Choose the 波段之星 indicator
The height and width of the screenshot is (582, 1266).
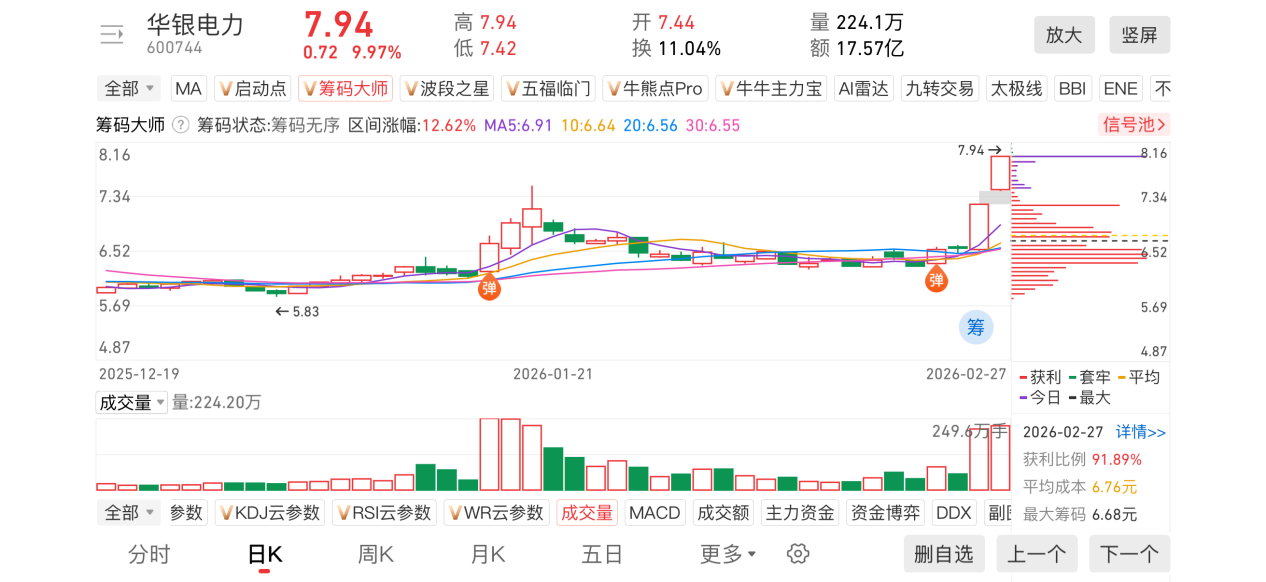pyautogui.click(x=446, y=89)
